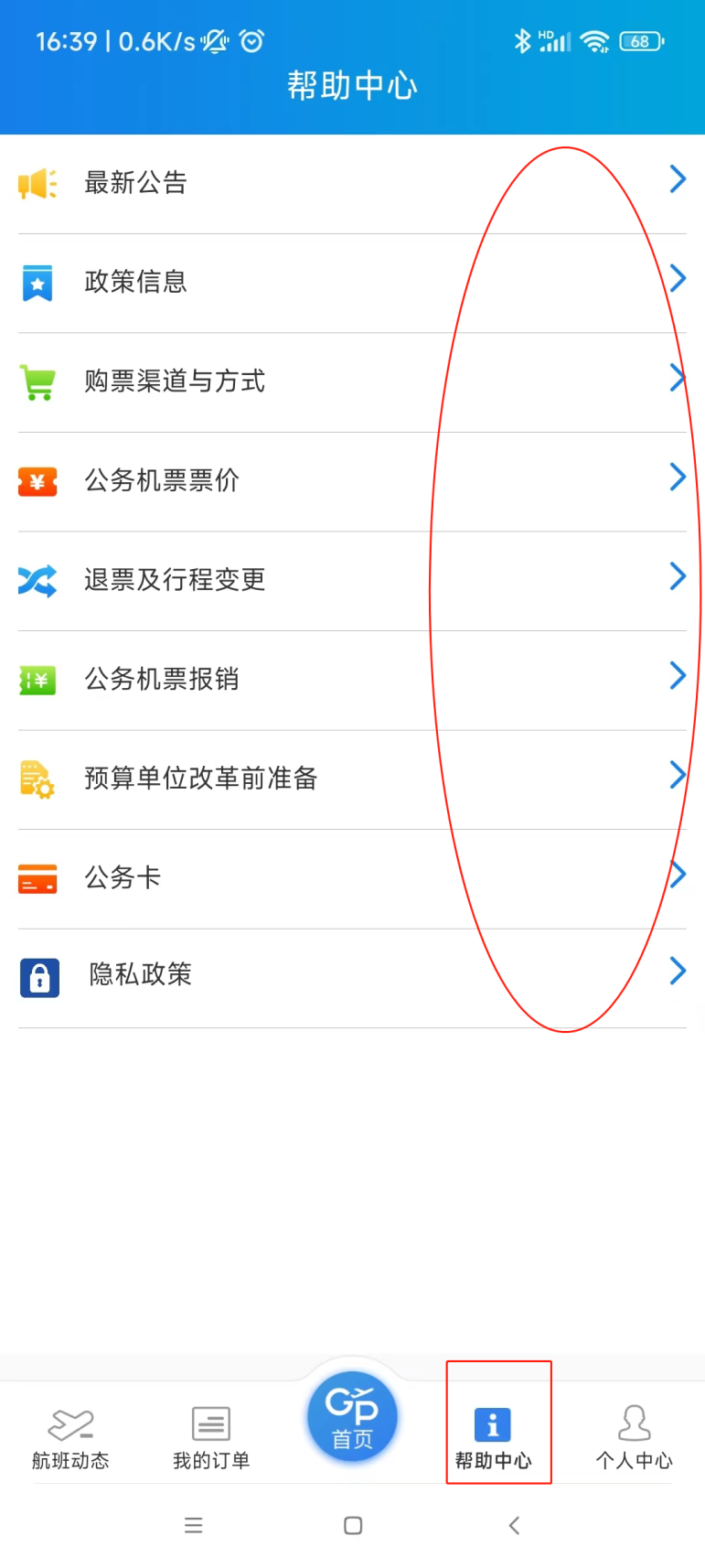
Task: Open 最新公告 announcements
Action: pyautogui.click(x=352, y=183)
